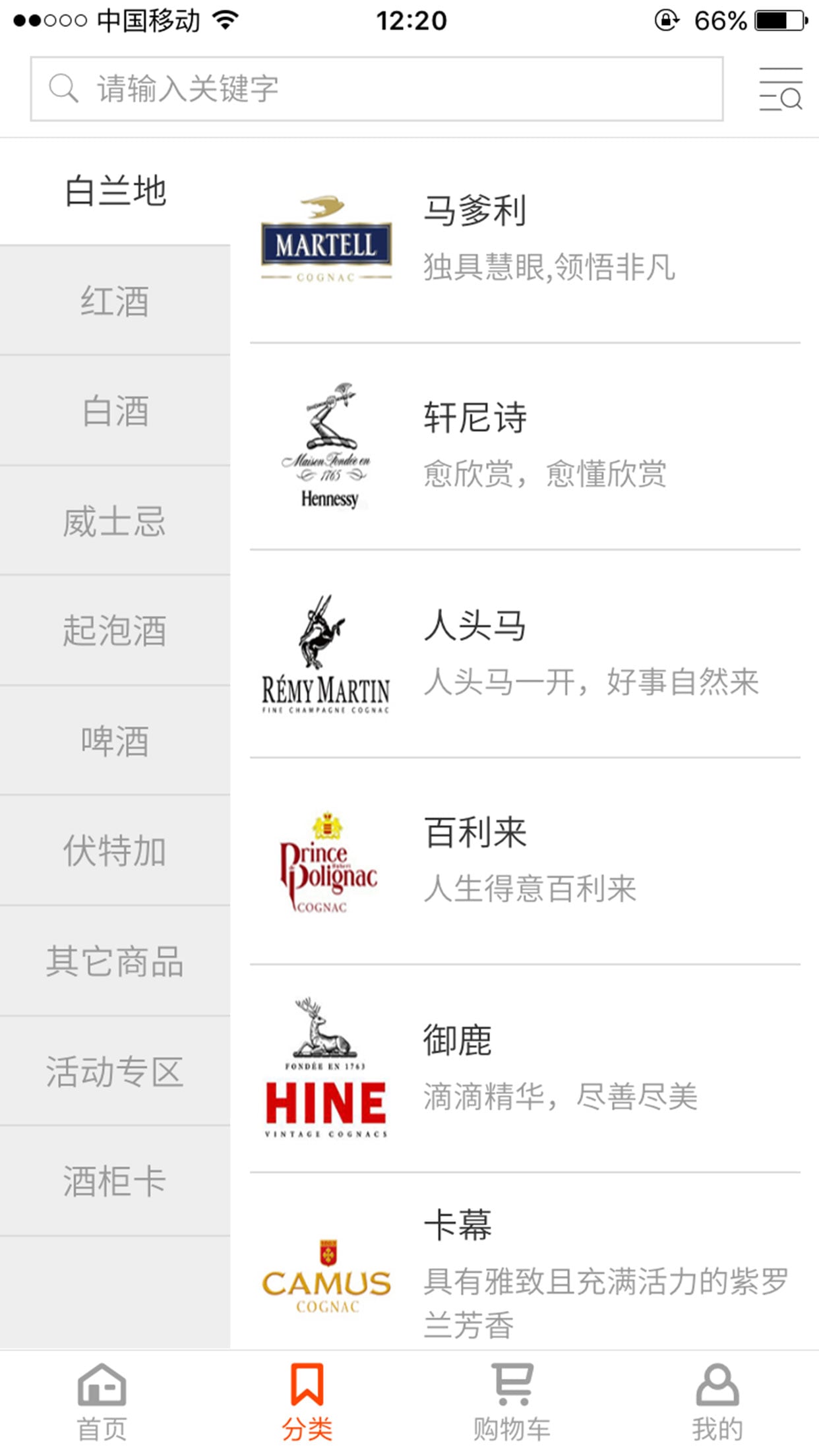Open the 威士忌 category
Image resolution: width=819 pixels, height=1456 pixels.
click(115, 521)
